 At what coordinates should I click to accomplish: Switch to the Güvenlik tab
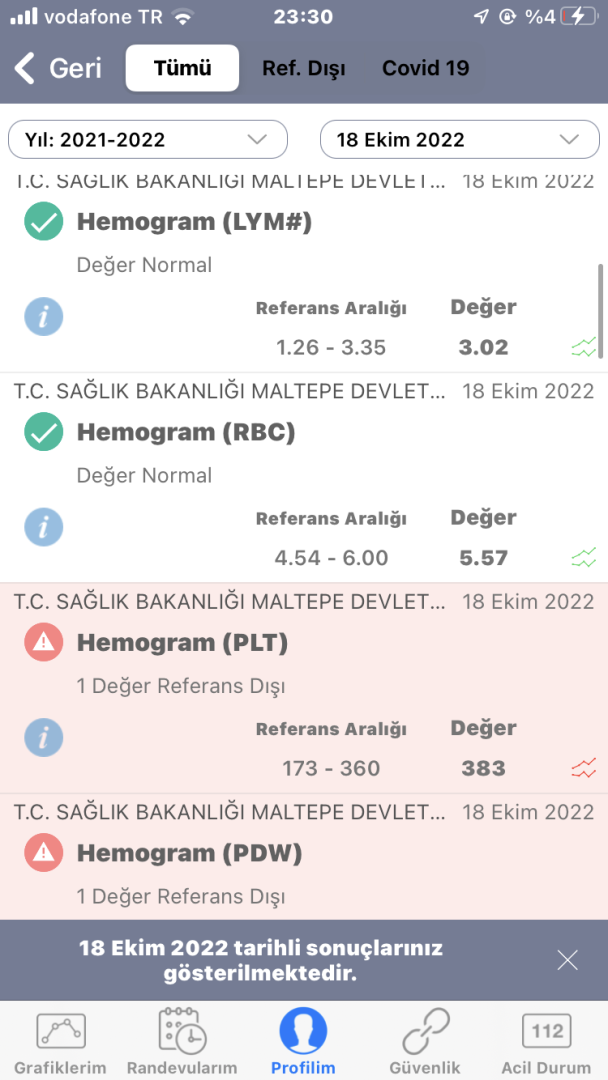tap(425, 1041)
